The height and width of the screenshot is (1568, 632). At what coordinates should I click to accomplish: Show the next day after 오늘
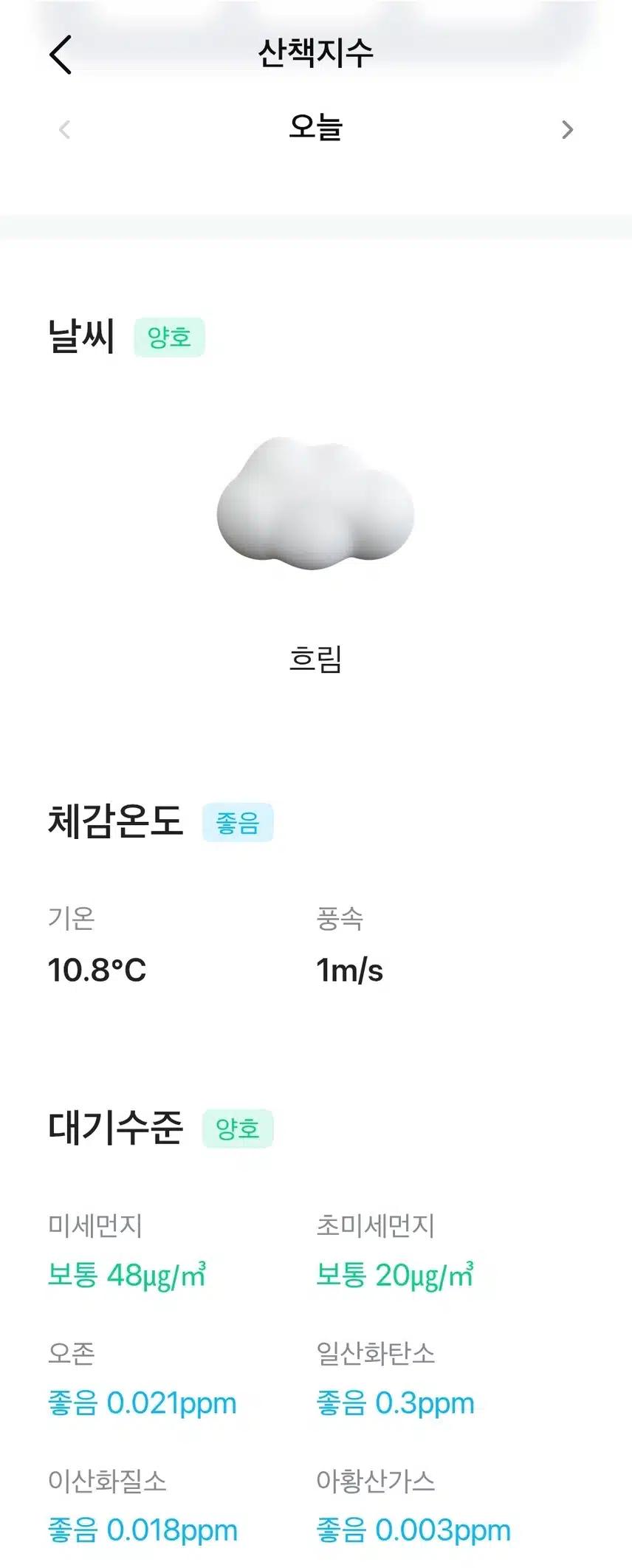(567, 130)
